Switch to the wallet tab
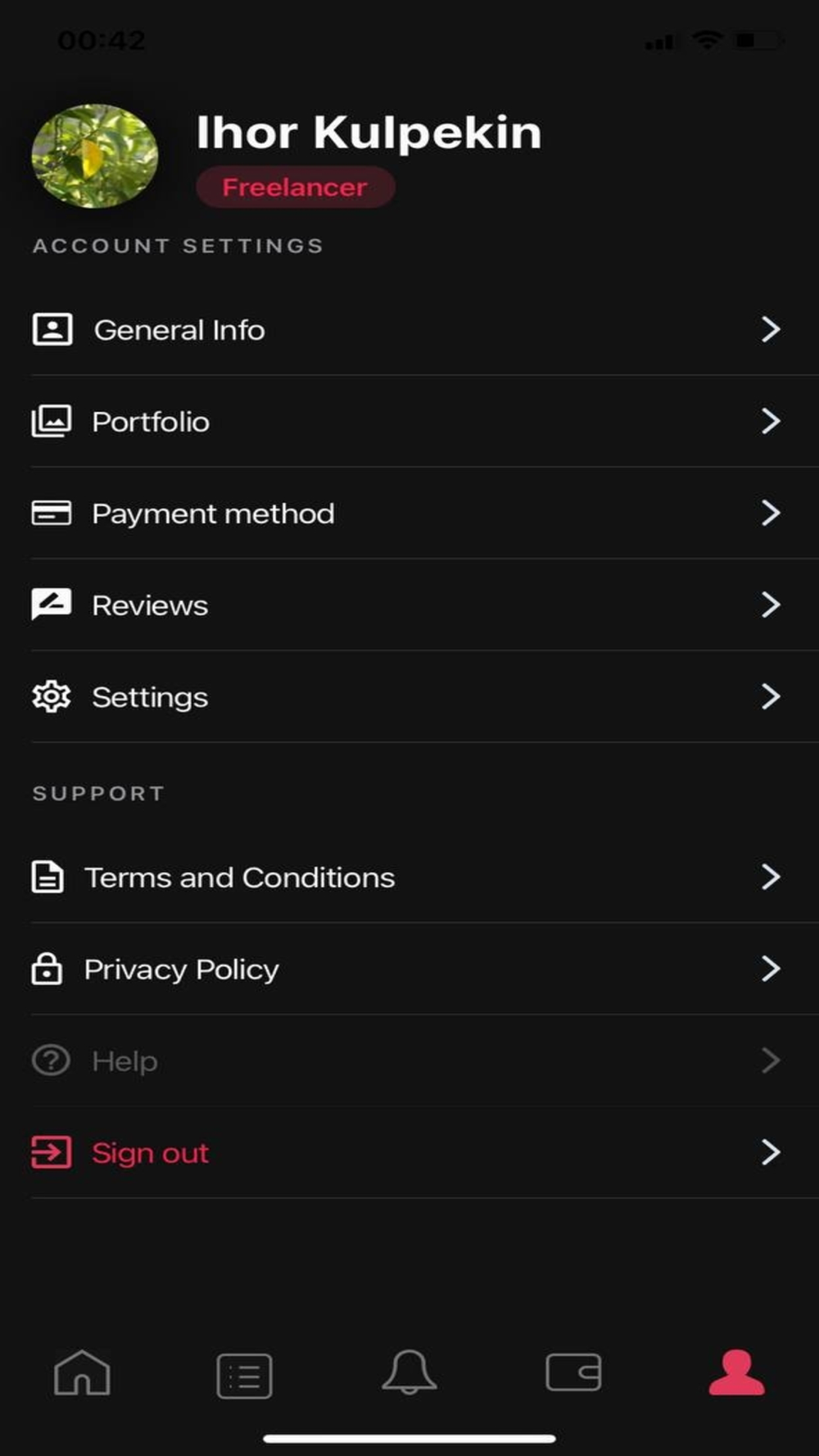 pyautogui.click(x=573, y=1372)
